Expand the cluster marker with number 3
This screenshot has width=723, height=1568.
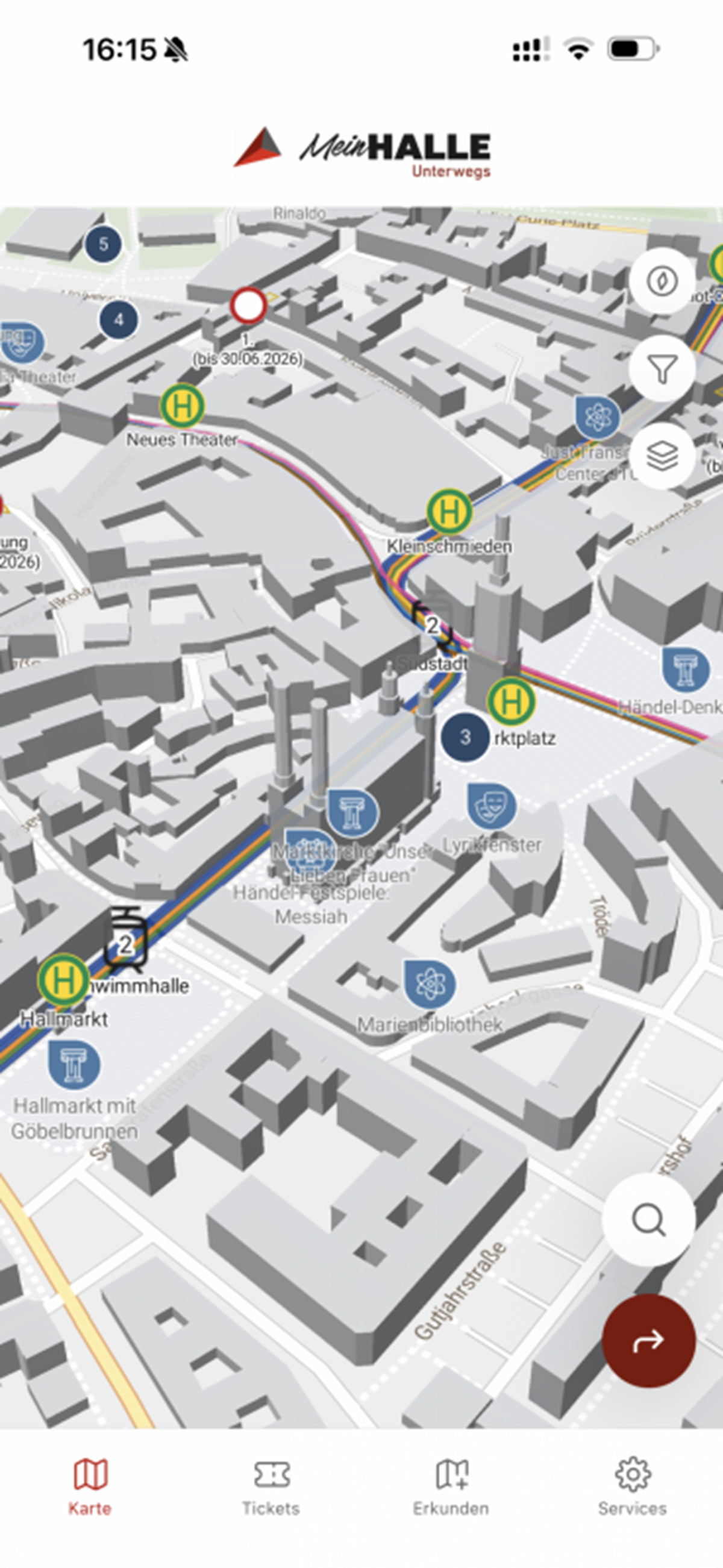[x=465, y=737]
